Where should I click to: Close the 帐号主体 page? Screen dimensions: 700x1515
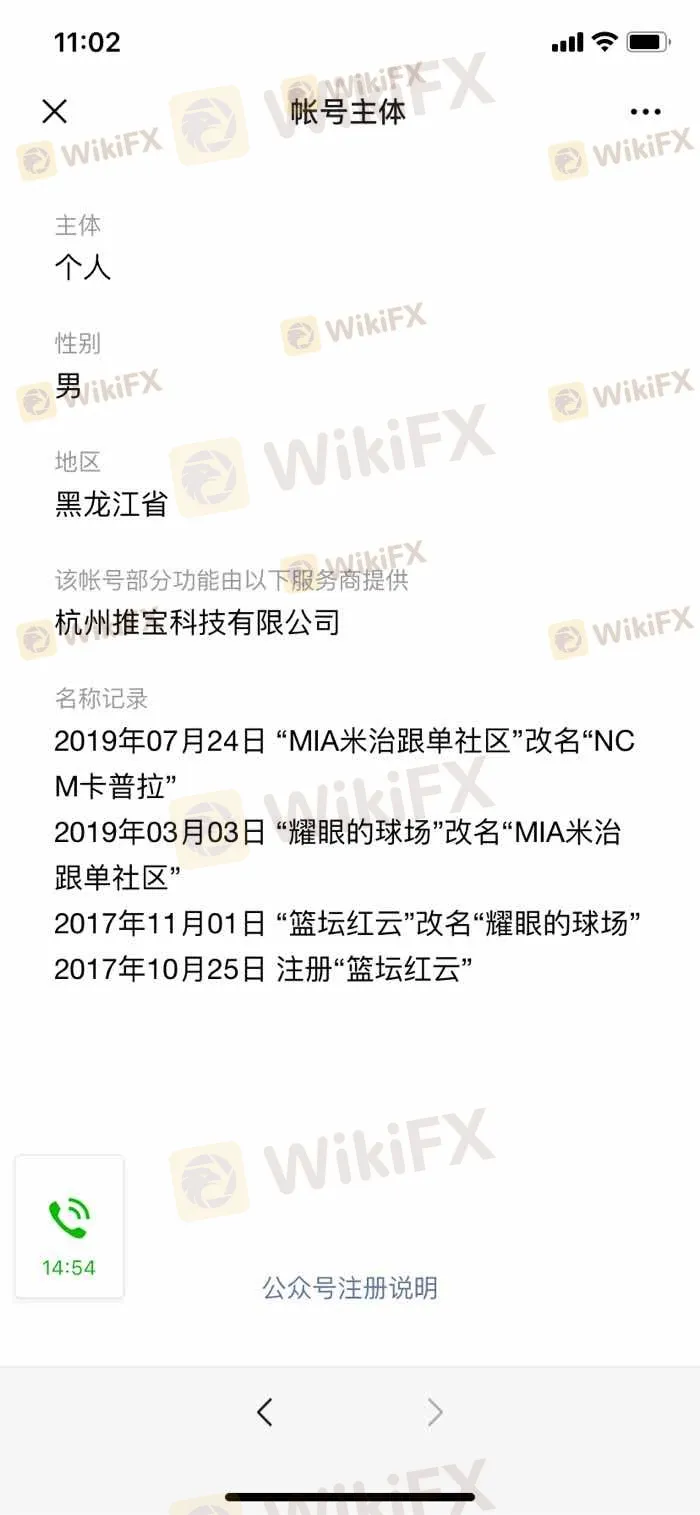55,111
